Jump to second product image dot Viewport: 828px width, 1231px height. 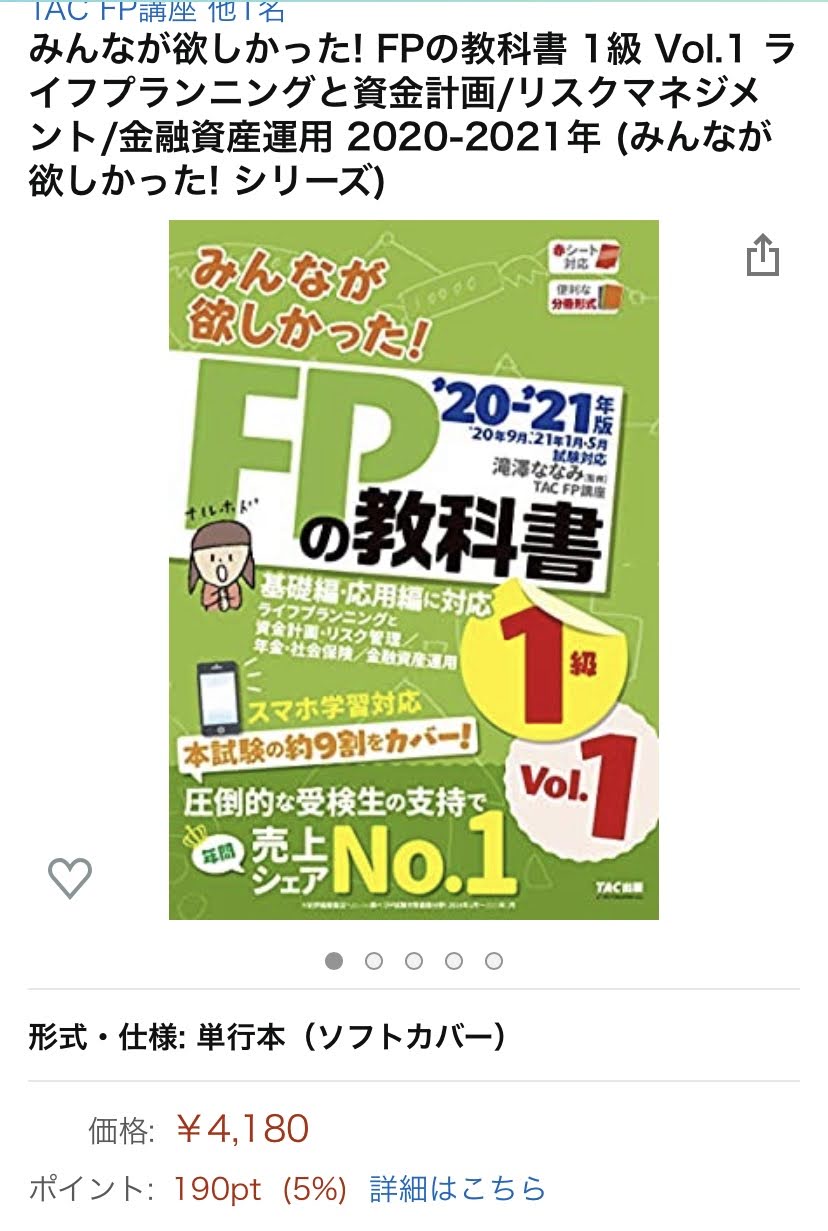click(x=374, y=961)
